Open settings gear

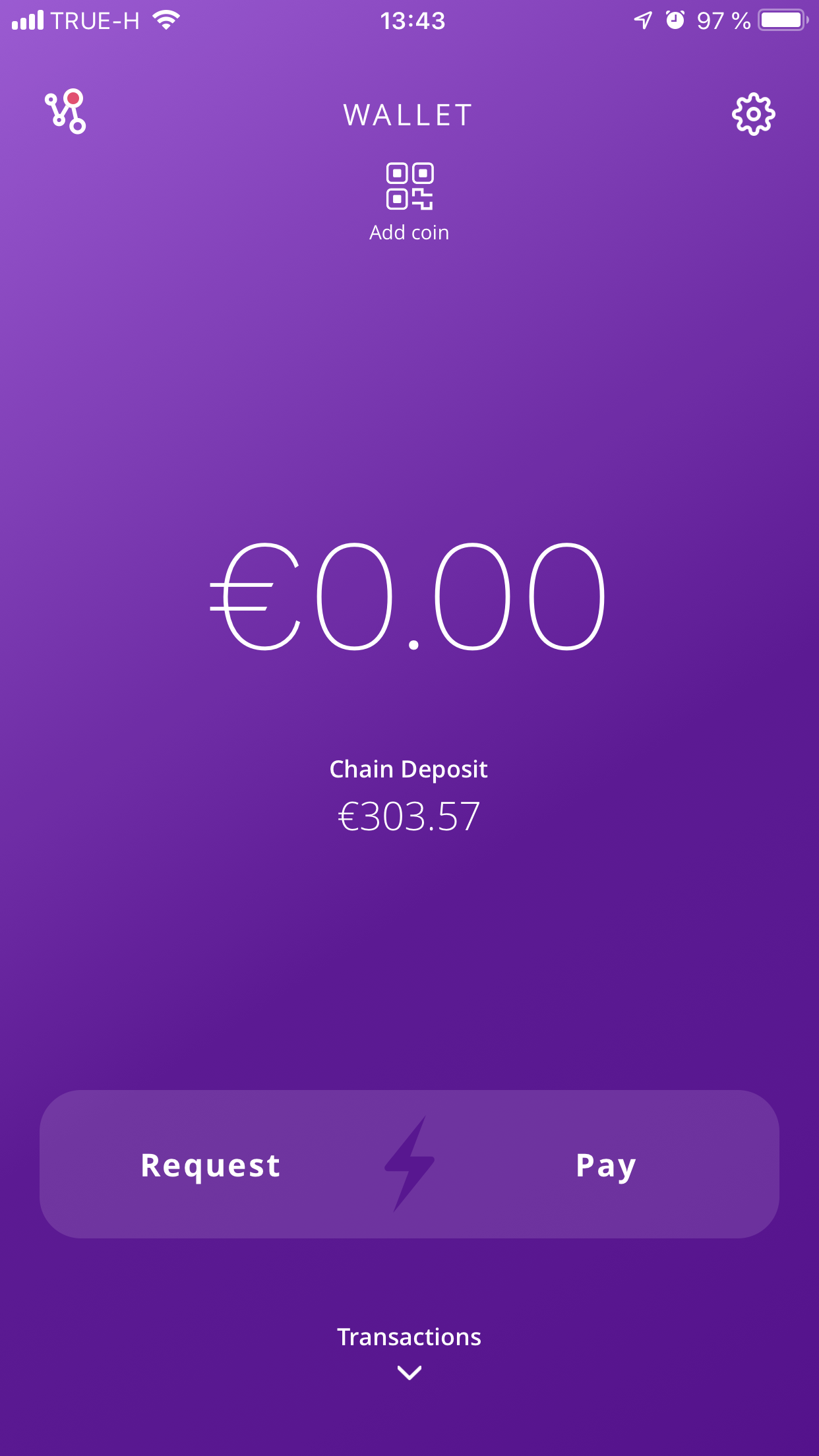coord(753,115)
